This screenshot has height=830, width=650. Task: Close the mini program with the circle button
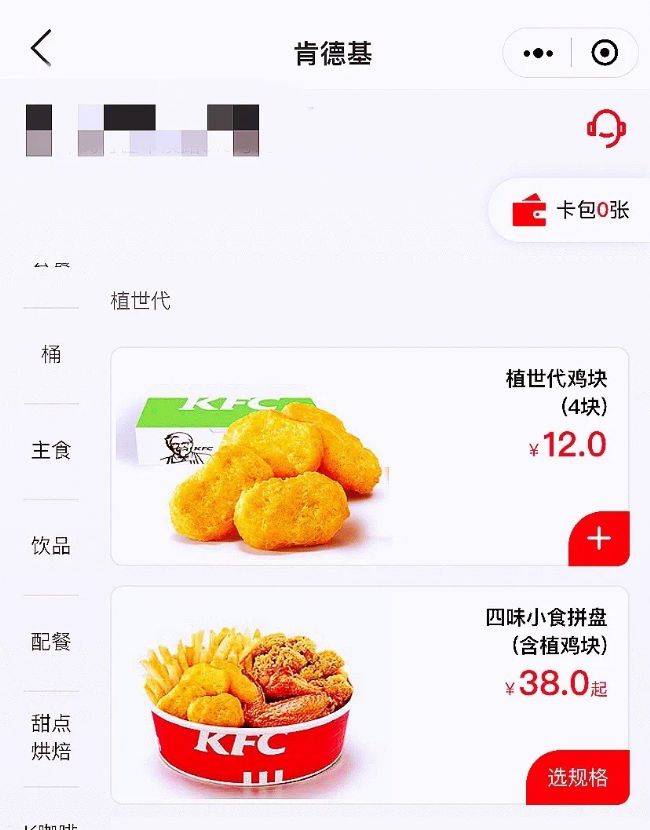(604, 53)
